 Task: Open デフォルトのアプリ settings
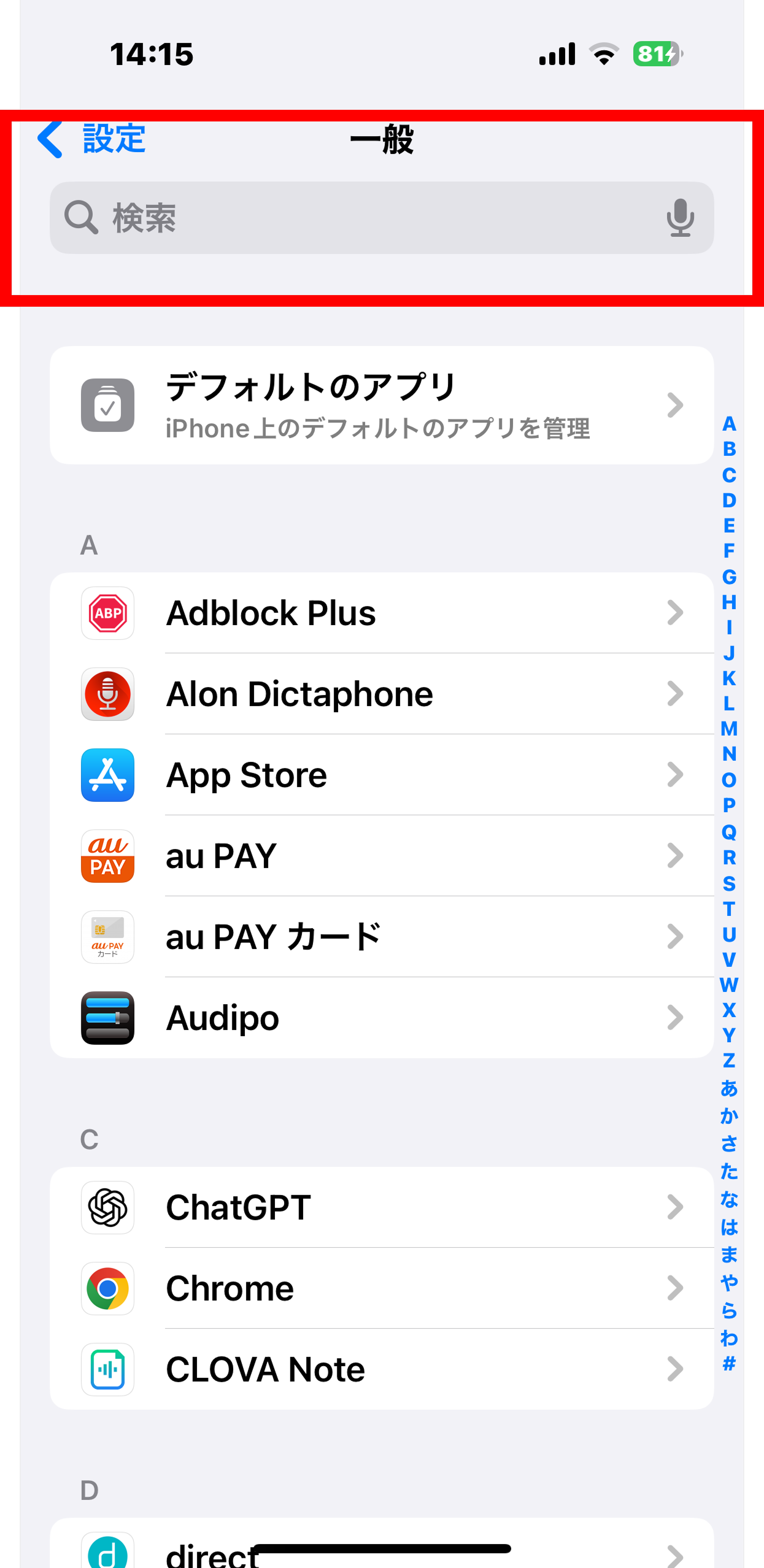tap(382, 405)
